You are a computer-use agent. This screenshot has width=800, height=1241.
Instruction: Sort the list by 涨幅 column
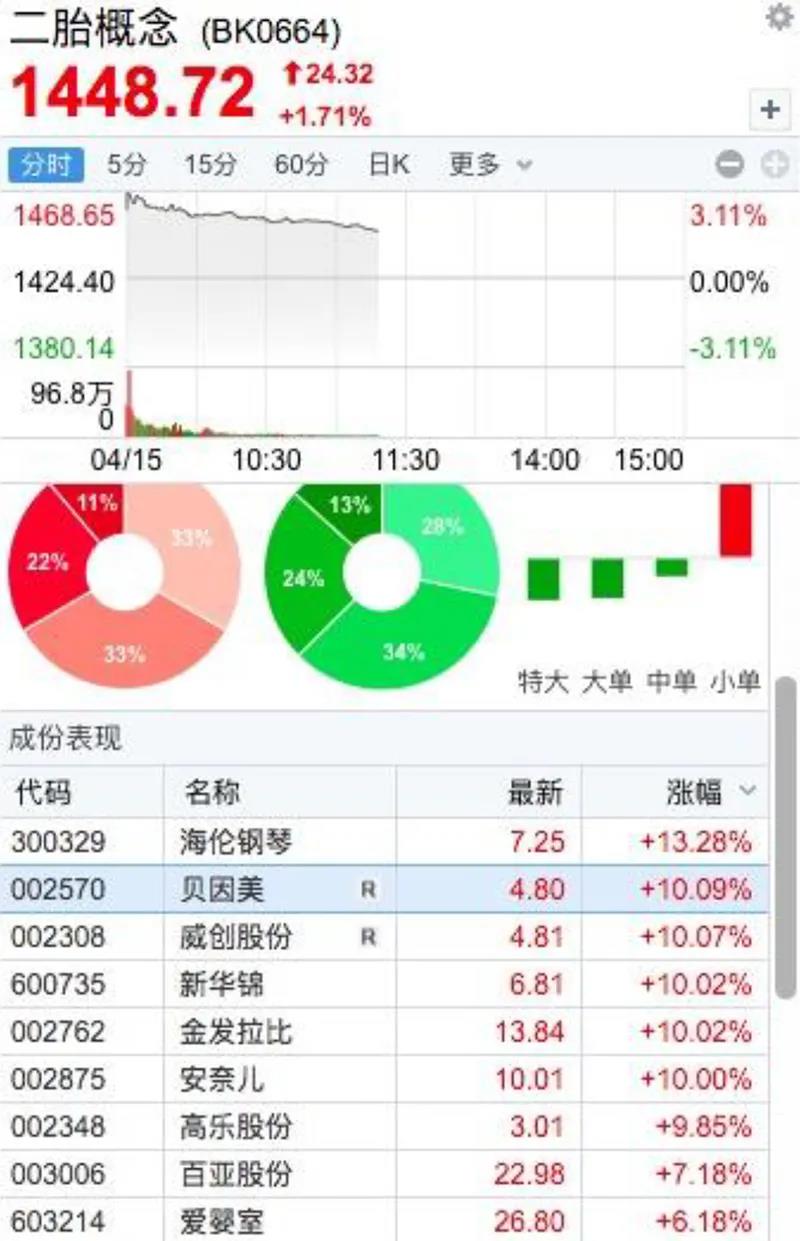pos(708,793)
